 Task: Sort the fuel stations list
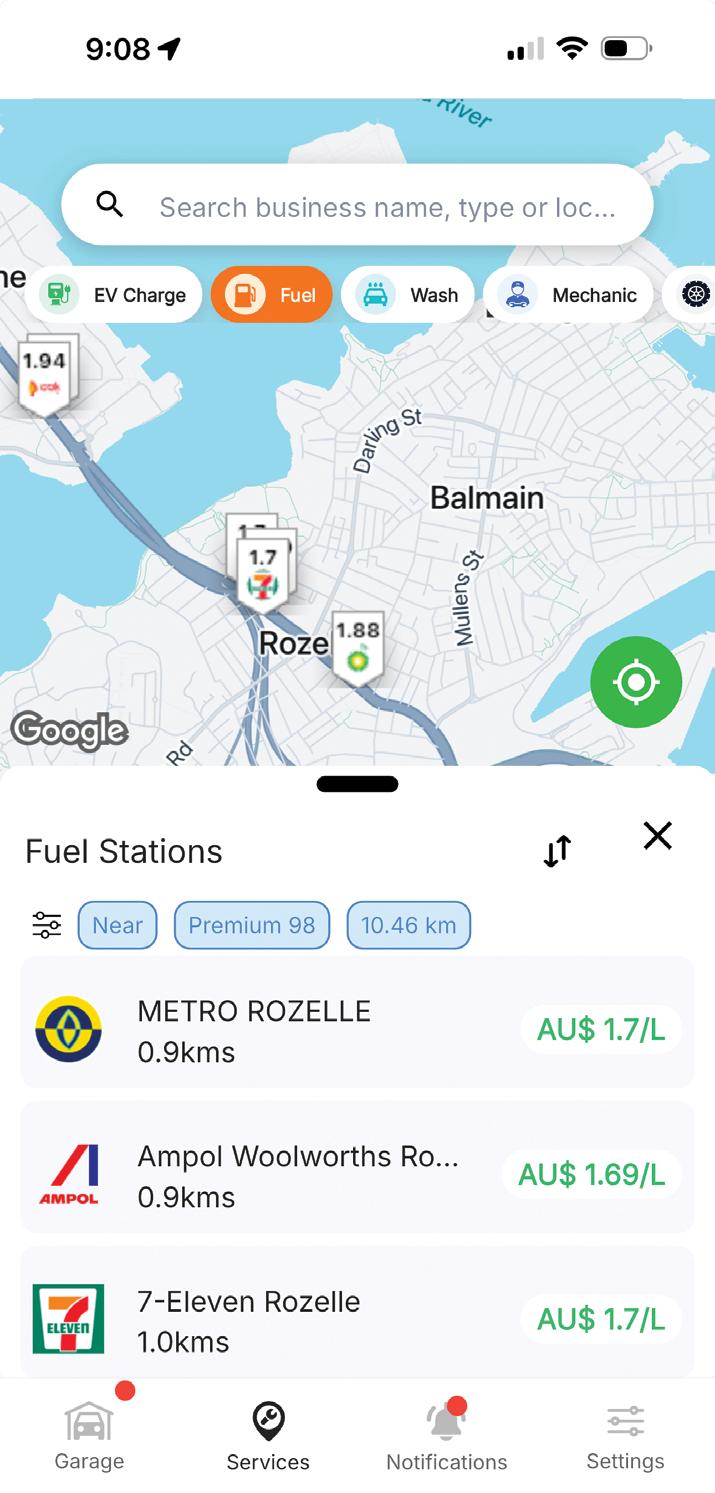(x=557, y=851)
